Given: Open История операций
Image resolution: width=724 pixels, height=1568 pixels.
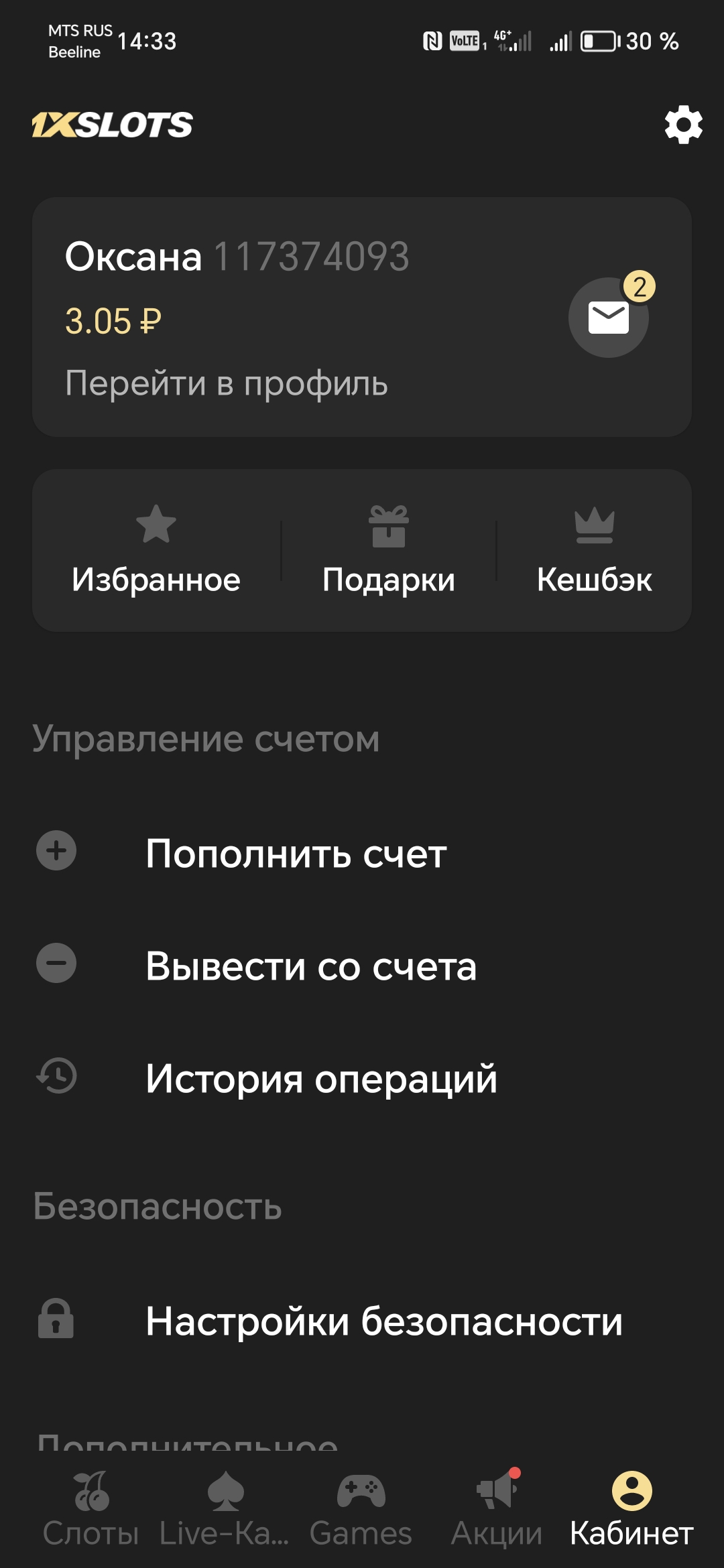Looking at the screenshot, I should coord(321,1079).
